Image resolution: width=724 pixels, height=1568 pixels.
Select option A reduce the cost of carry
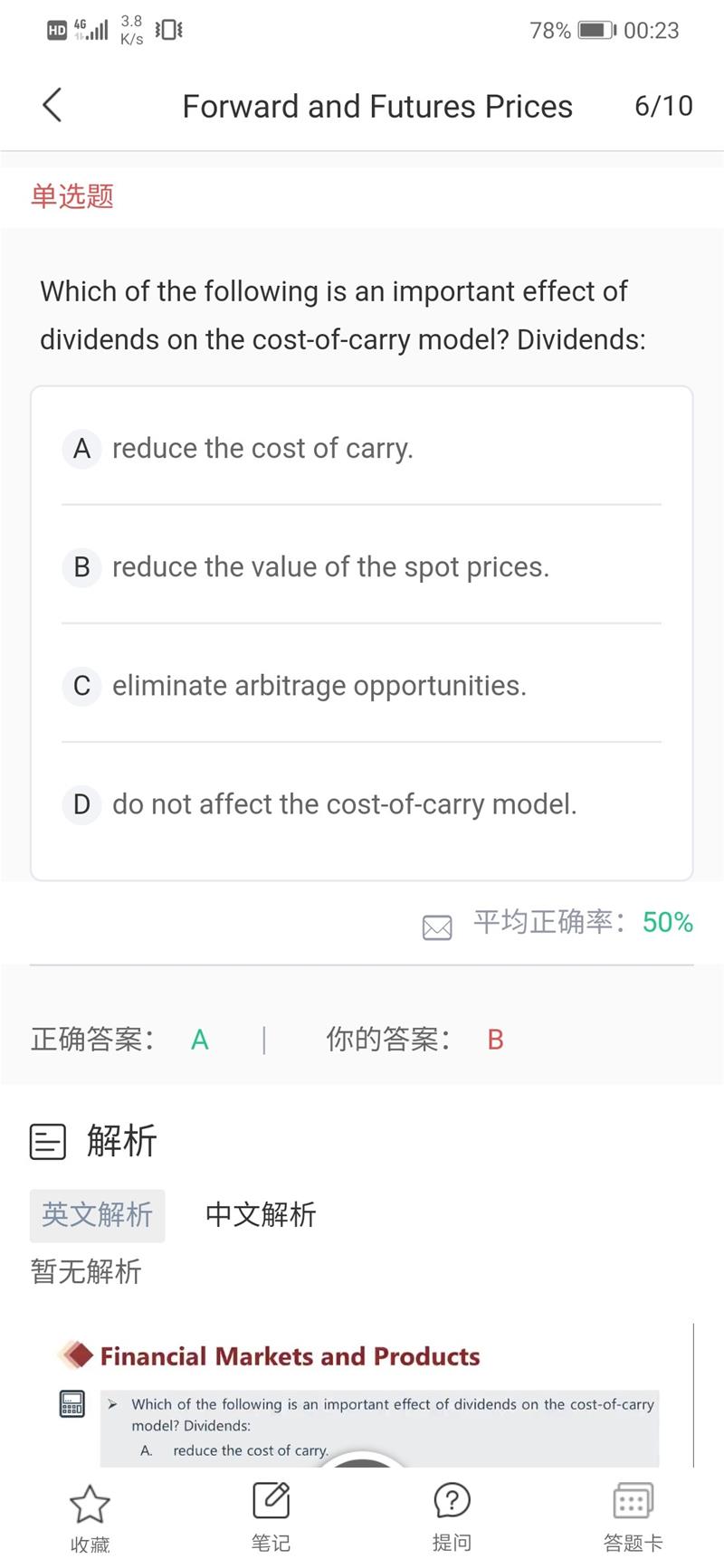(361, 448)
